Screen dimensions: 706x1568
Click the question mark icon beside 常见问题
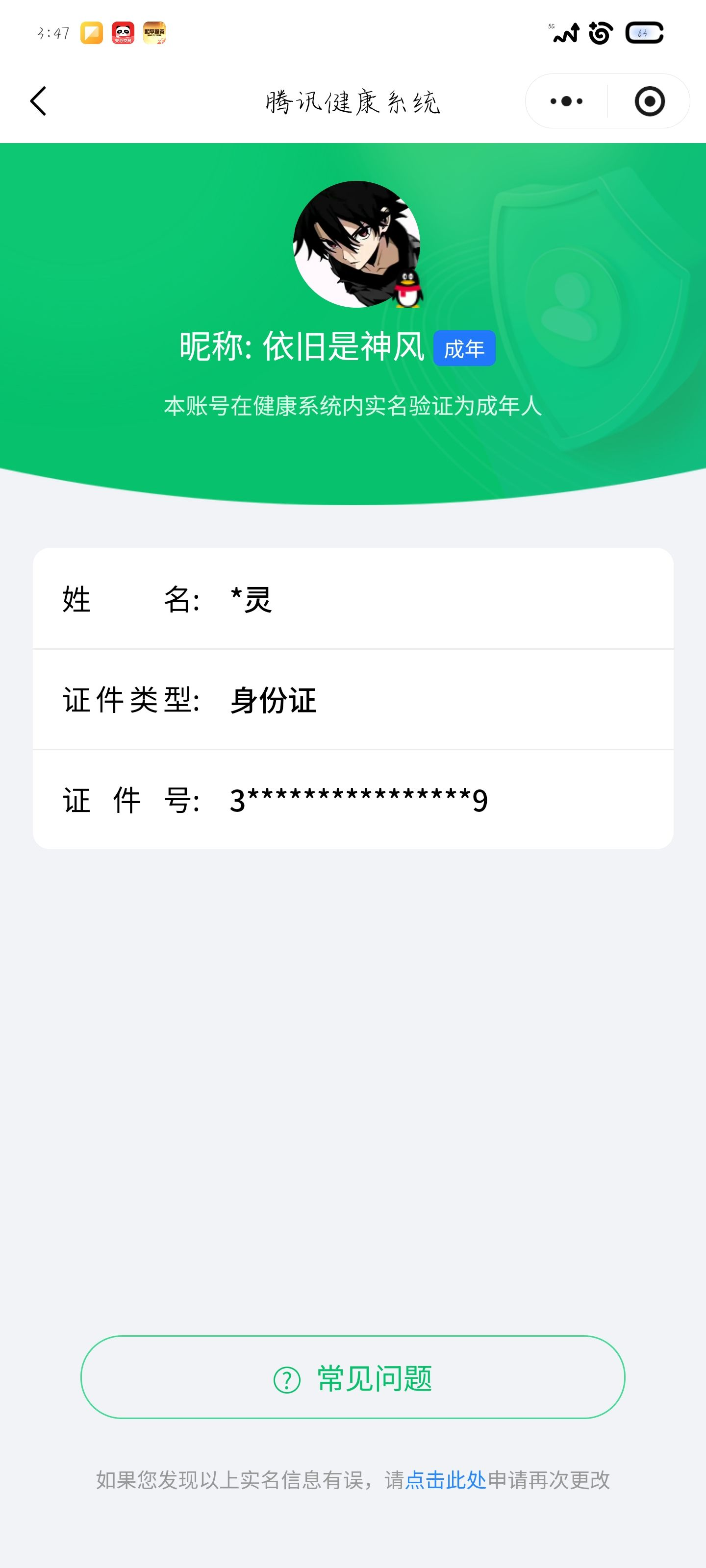click(287, 1376)
